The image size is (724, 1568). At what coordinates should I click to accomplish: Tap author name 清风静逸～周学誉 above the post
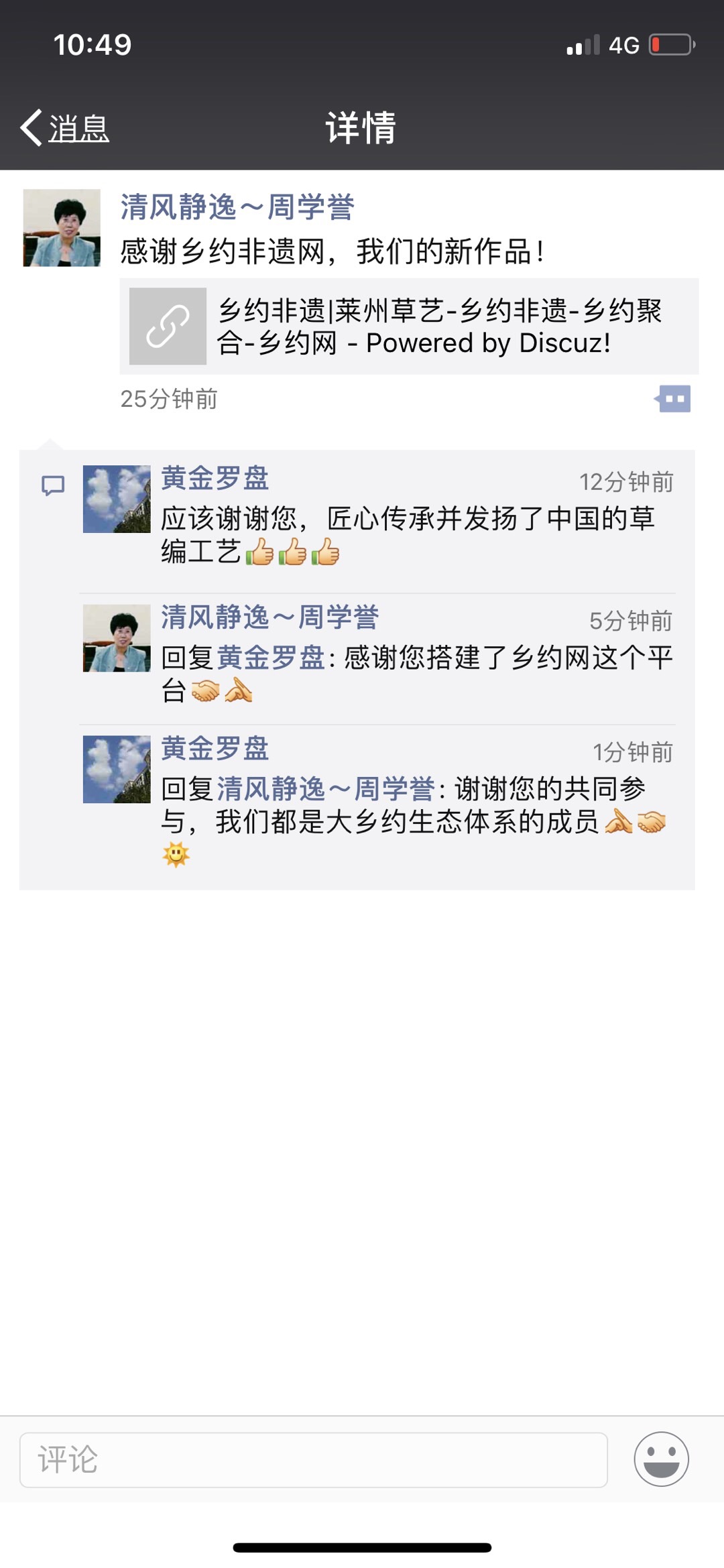pyautogui.click(x=237, y=206)
